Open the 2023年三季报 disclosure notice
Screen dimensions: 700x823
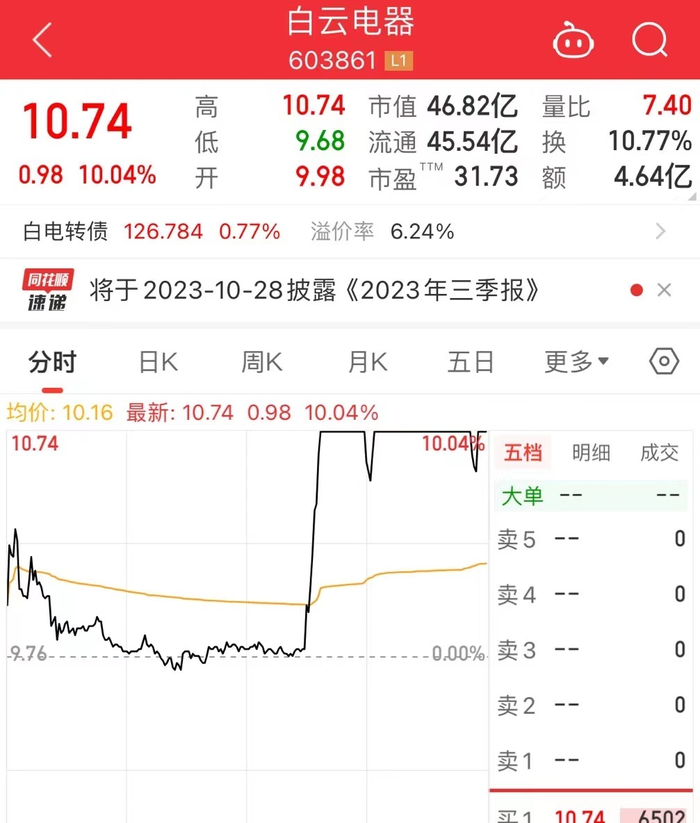[314, 290]
